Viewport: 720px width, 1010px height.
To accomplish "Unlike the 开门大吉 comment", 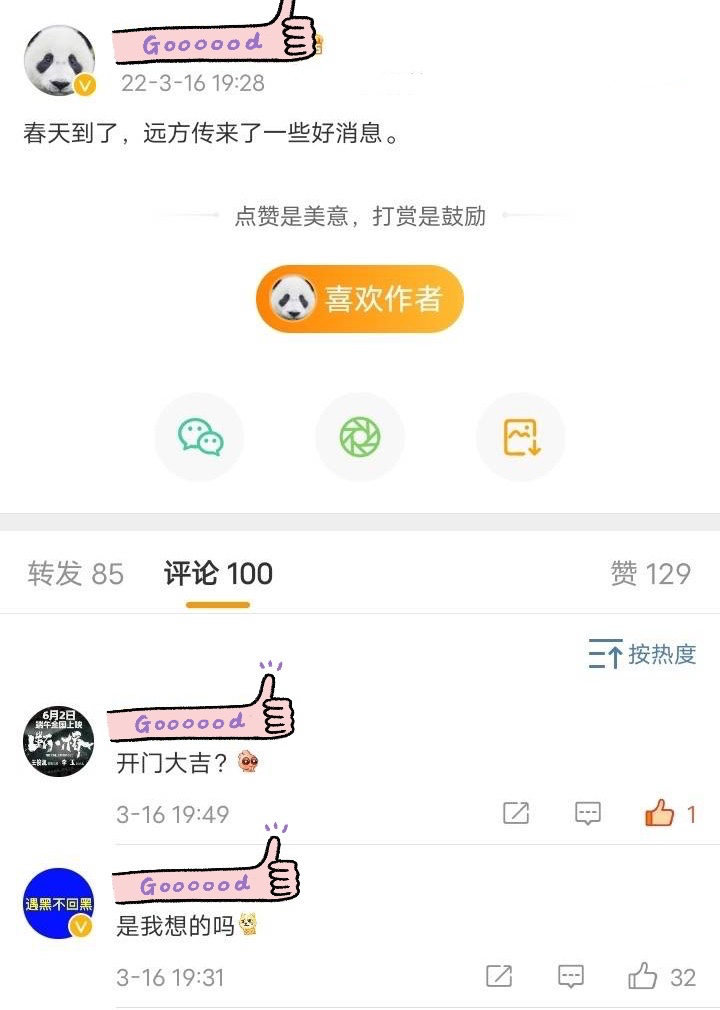I will 661,814.
